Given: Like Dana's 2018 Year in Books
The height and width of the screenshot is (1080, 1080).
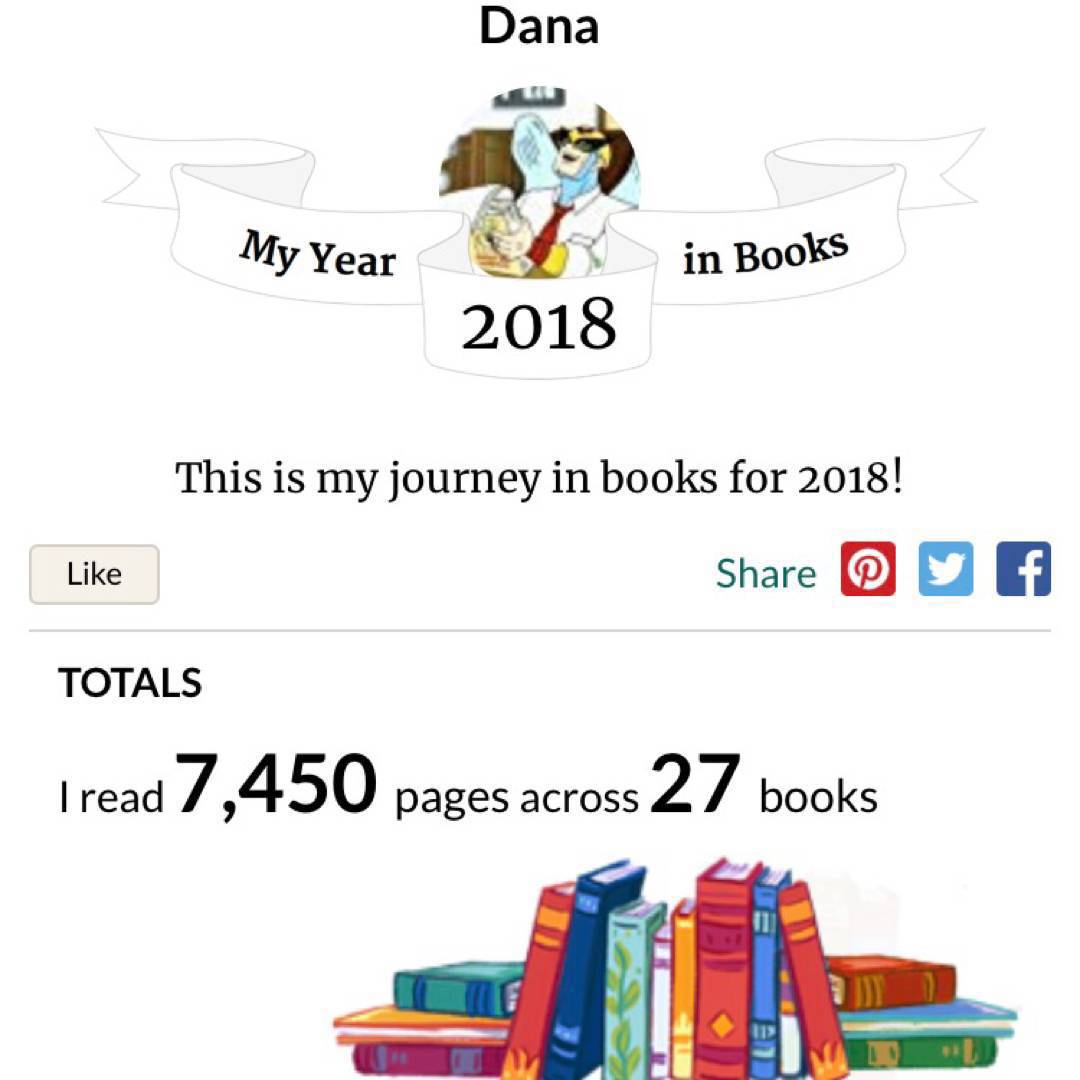Looking at the screenshot, I should click(94, 574).
